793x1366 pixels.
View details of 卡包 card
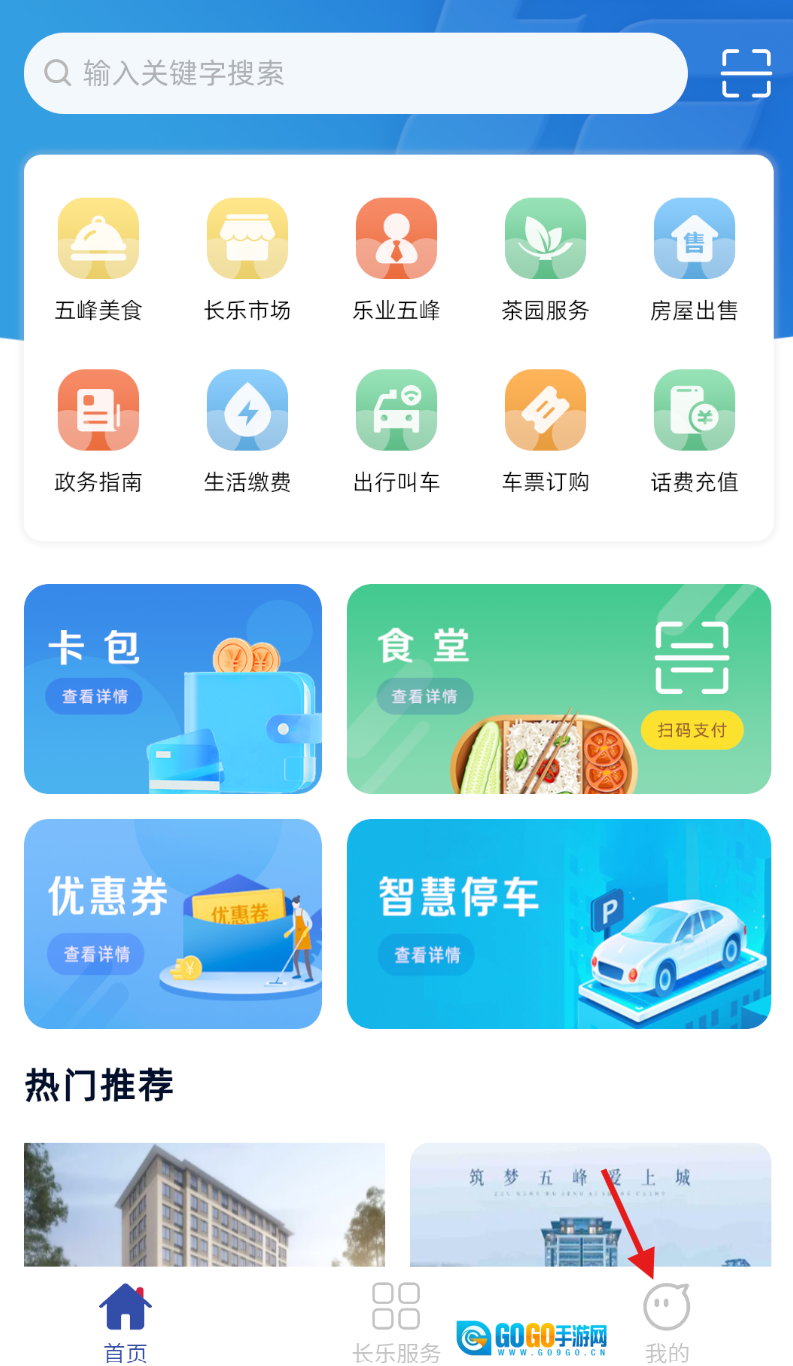coord(94,696)
